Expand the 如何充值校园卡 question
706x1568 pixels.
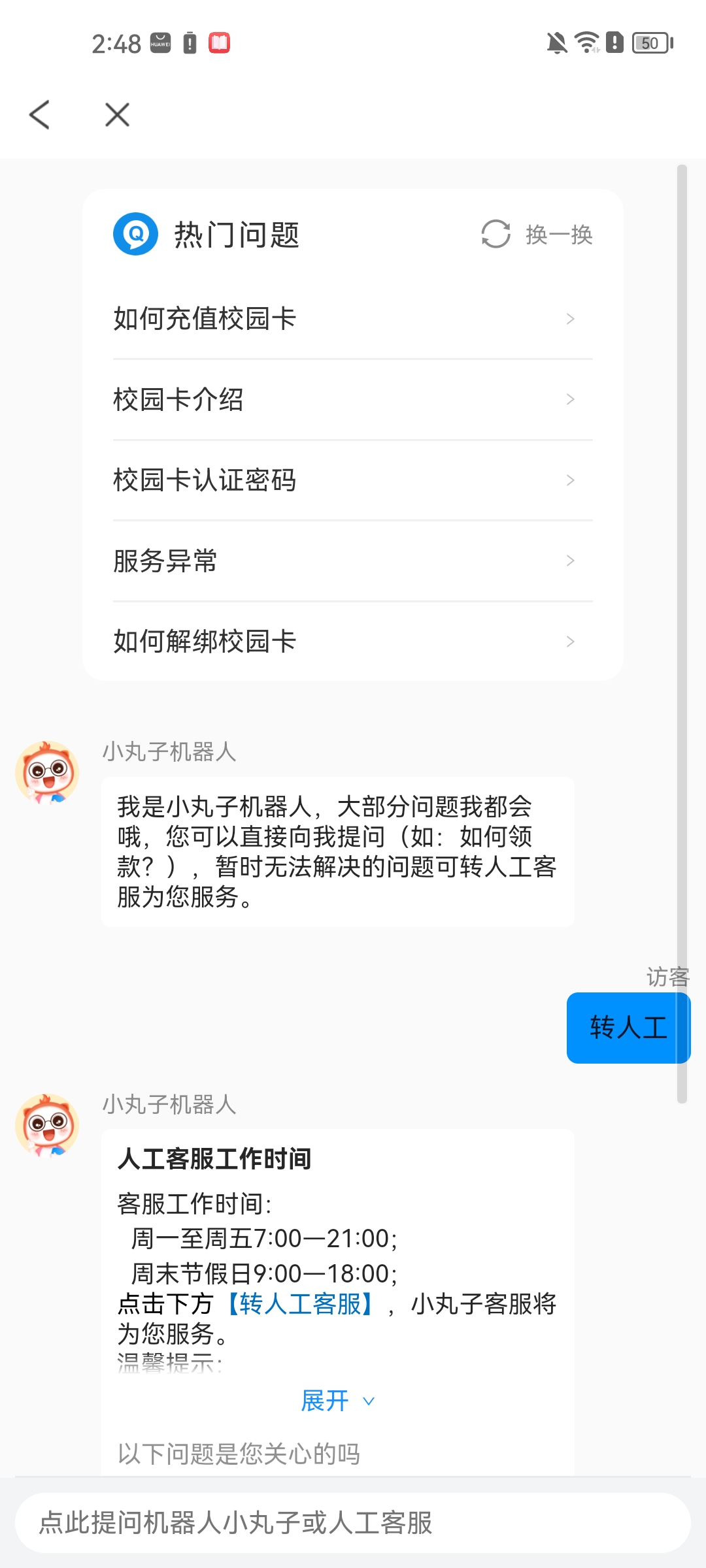tap(353, 318)
